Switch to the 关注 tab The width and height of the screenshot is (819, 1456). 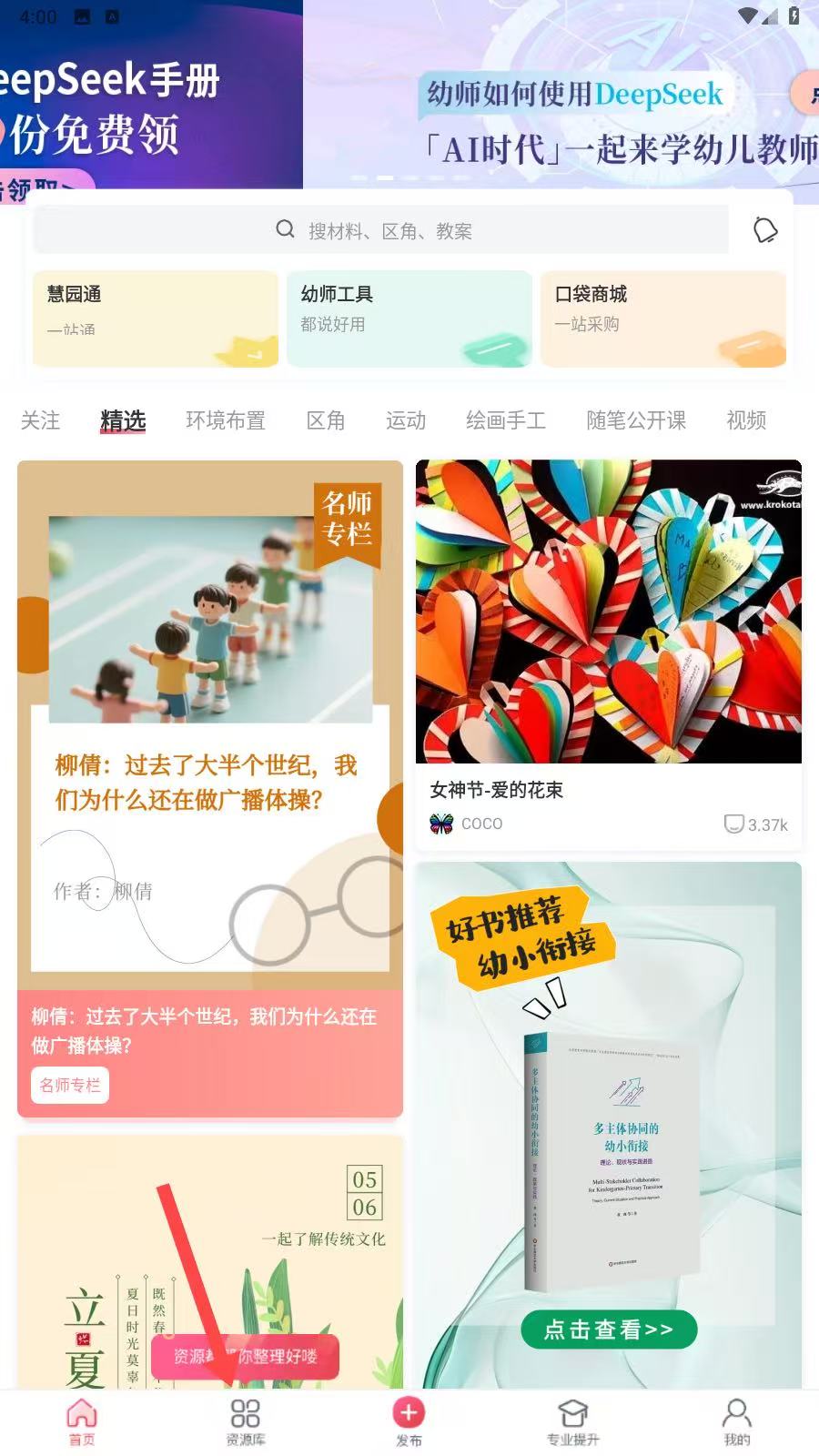coord(40,420)
